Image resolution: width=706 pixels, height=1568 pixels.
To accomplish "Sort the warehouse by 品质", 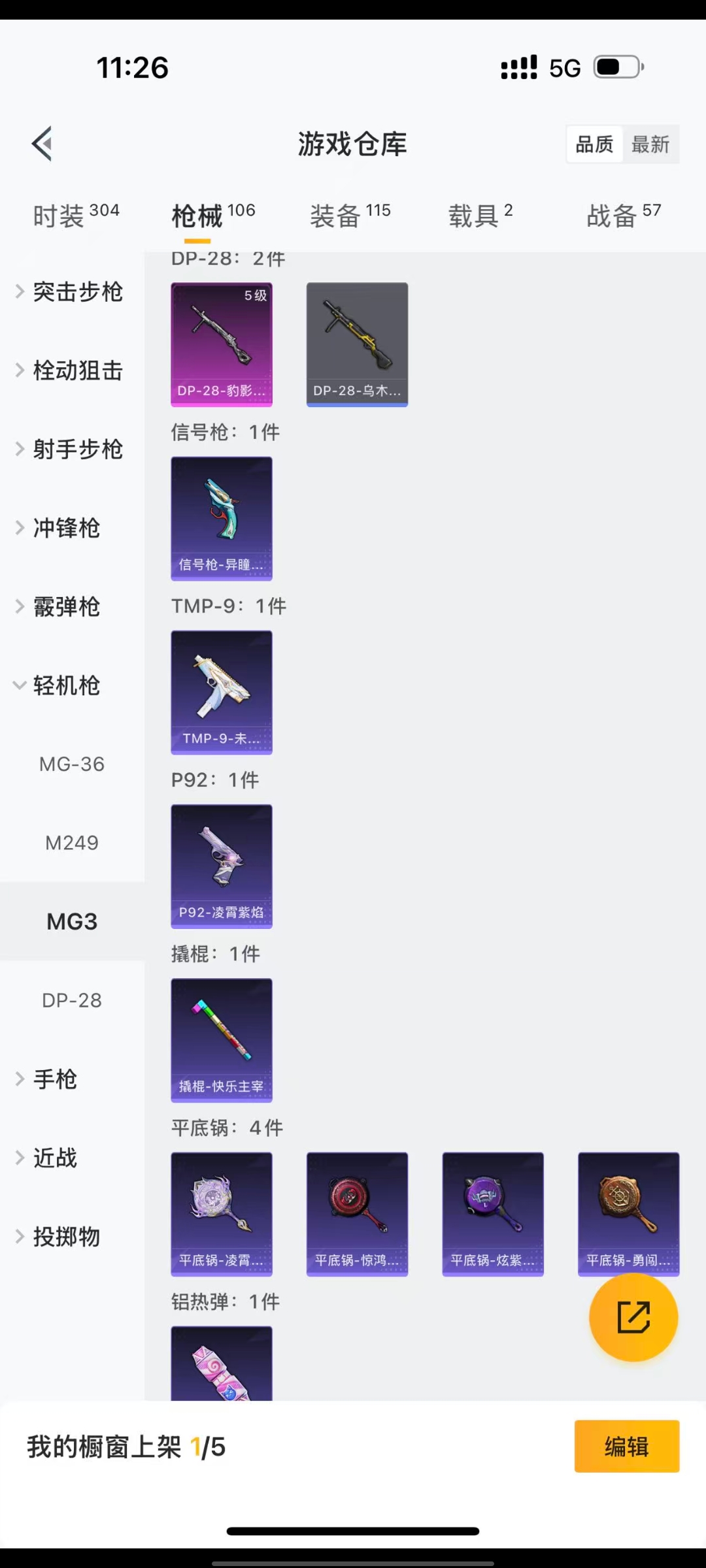I will (x=594, y=144).
